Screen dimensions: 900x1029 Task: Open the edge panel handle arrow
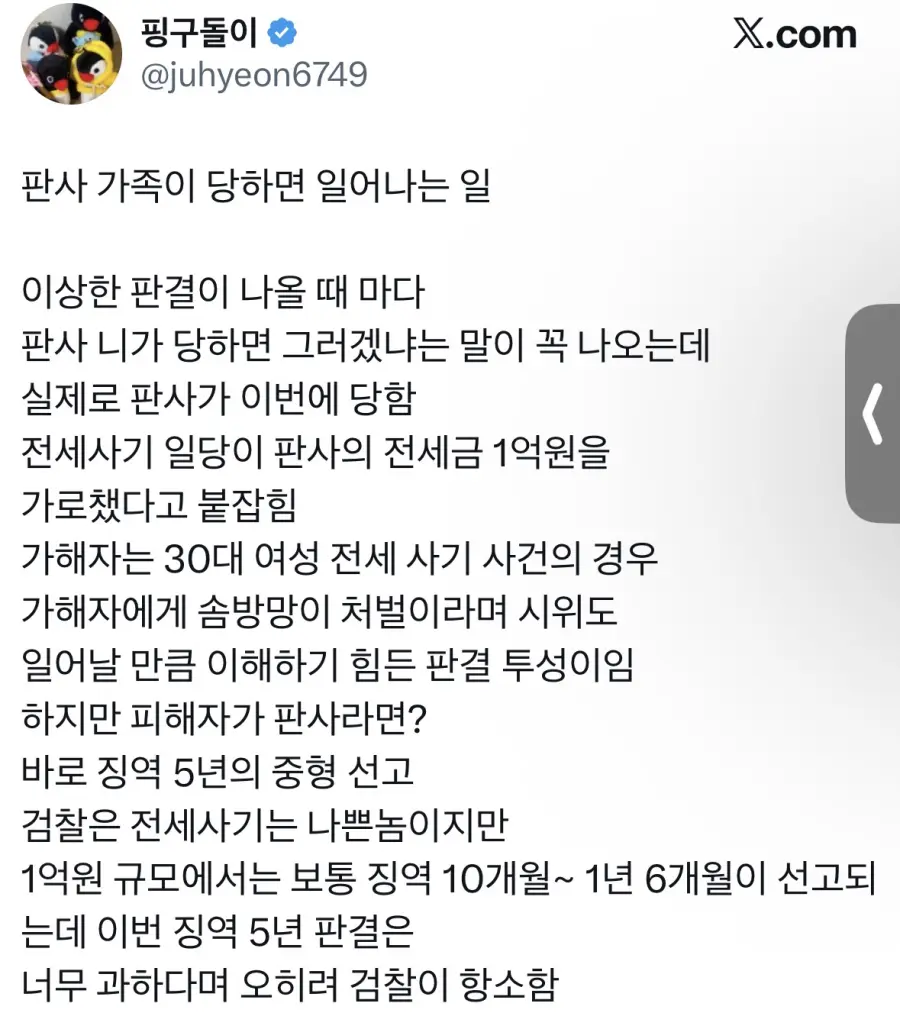872,414
